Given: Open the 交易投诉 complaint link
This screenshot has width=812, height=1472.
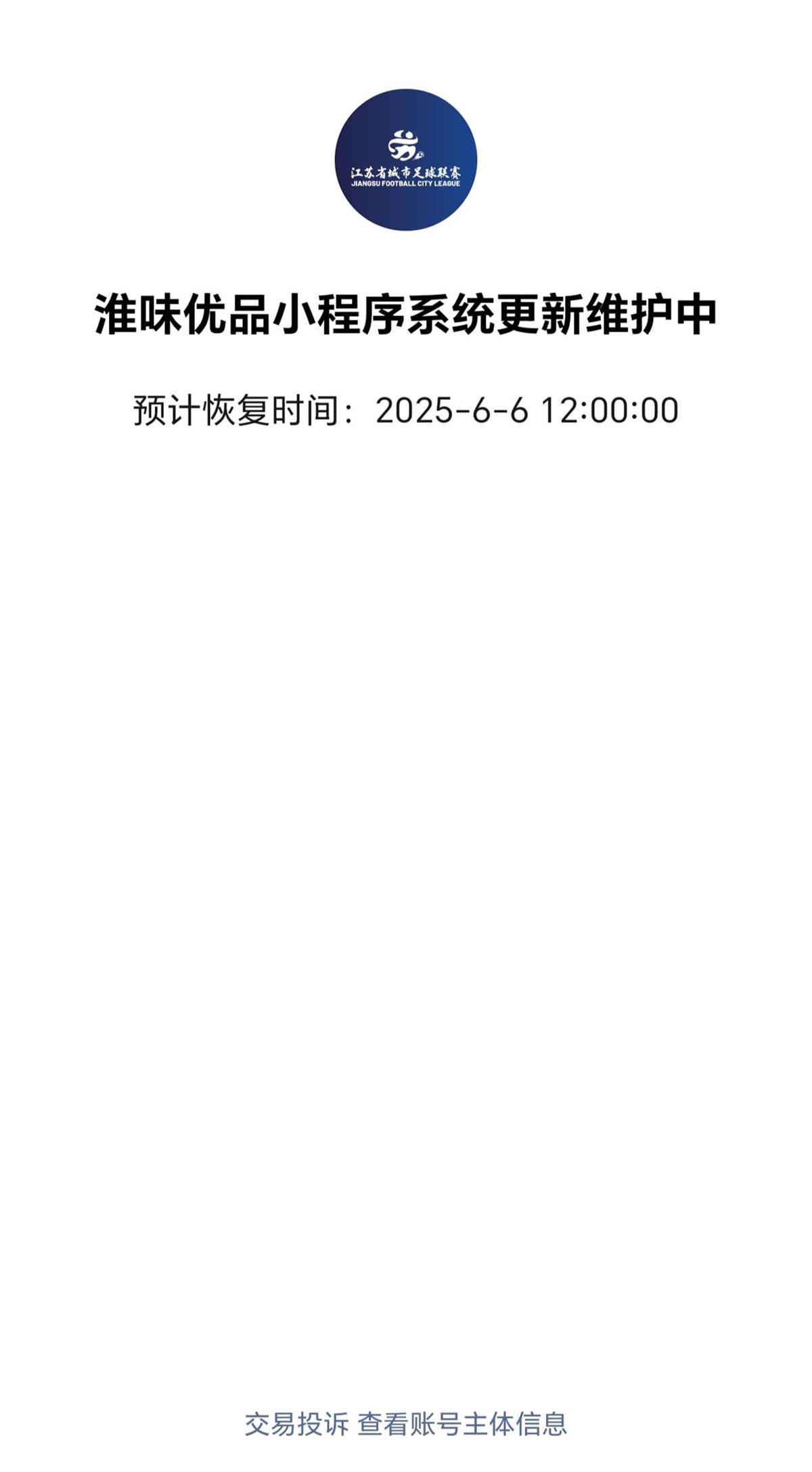Looking at the screenshot, I should tap(296, 1424).
